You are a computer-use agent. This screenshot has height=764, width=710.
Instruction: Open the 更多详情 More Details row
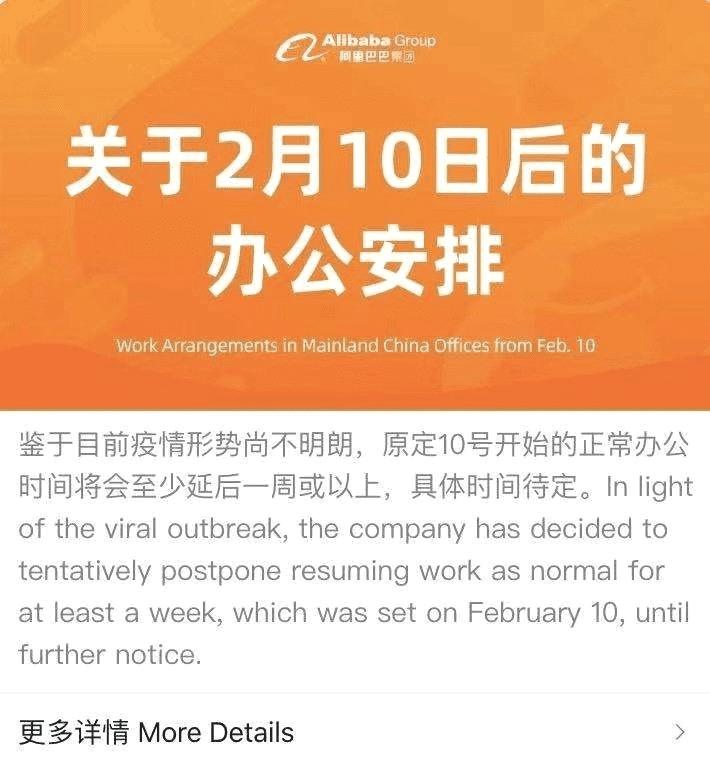[354, 732]
